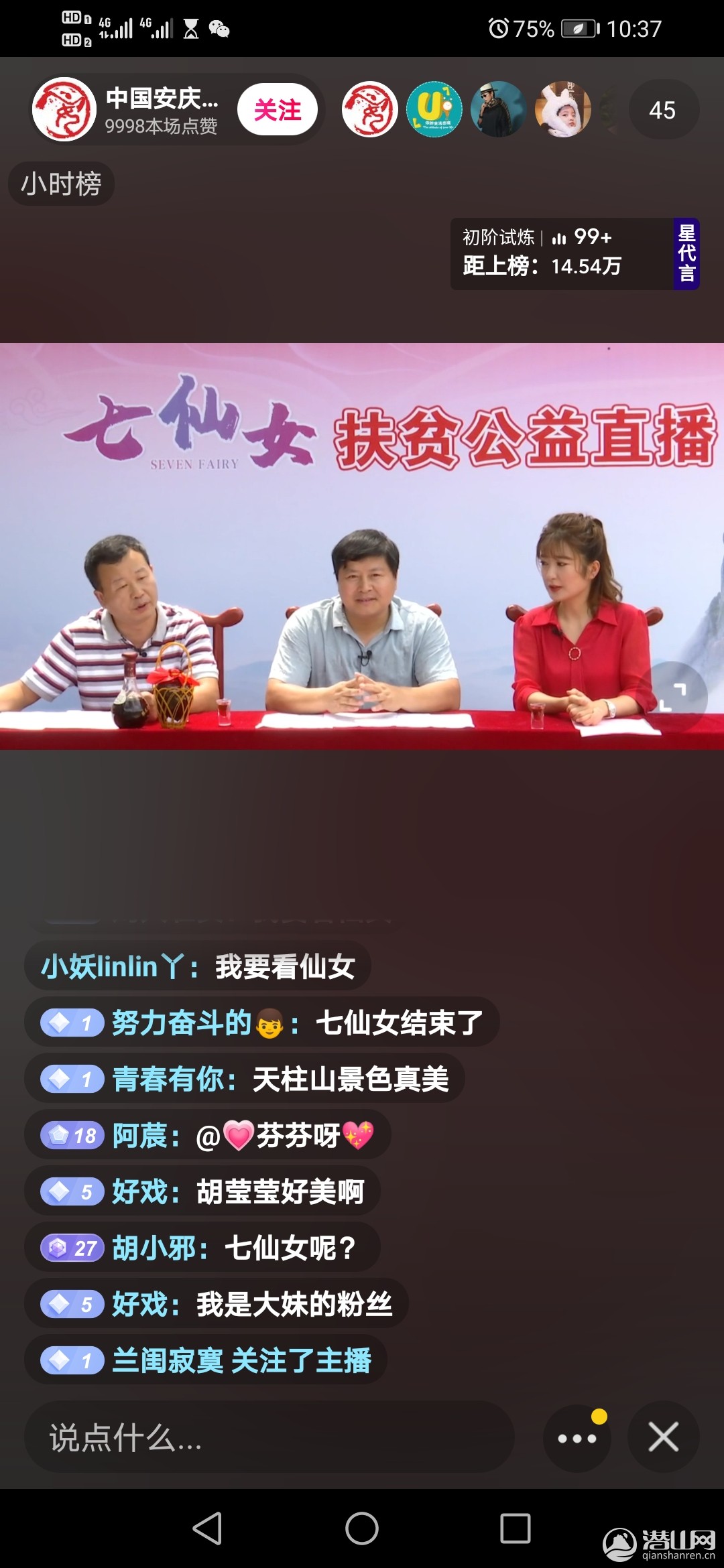Open the green U-logo viewer avatar
The width and height of the screenshot is (724, 1568).
coord(434,110)
